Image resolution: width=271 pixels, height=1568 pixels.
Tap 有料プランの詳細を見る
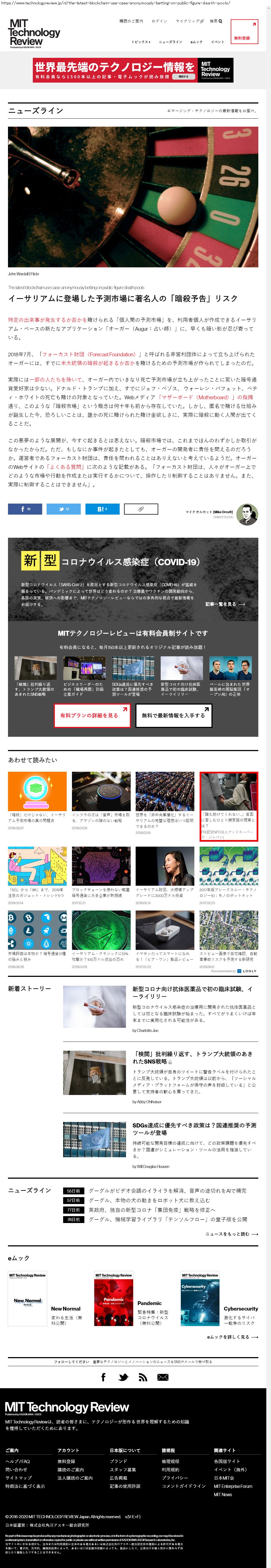[91, 716]
